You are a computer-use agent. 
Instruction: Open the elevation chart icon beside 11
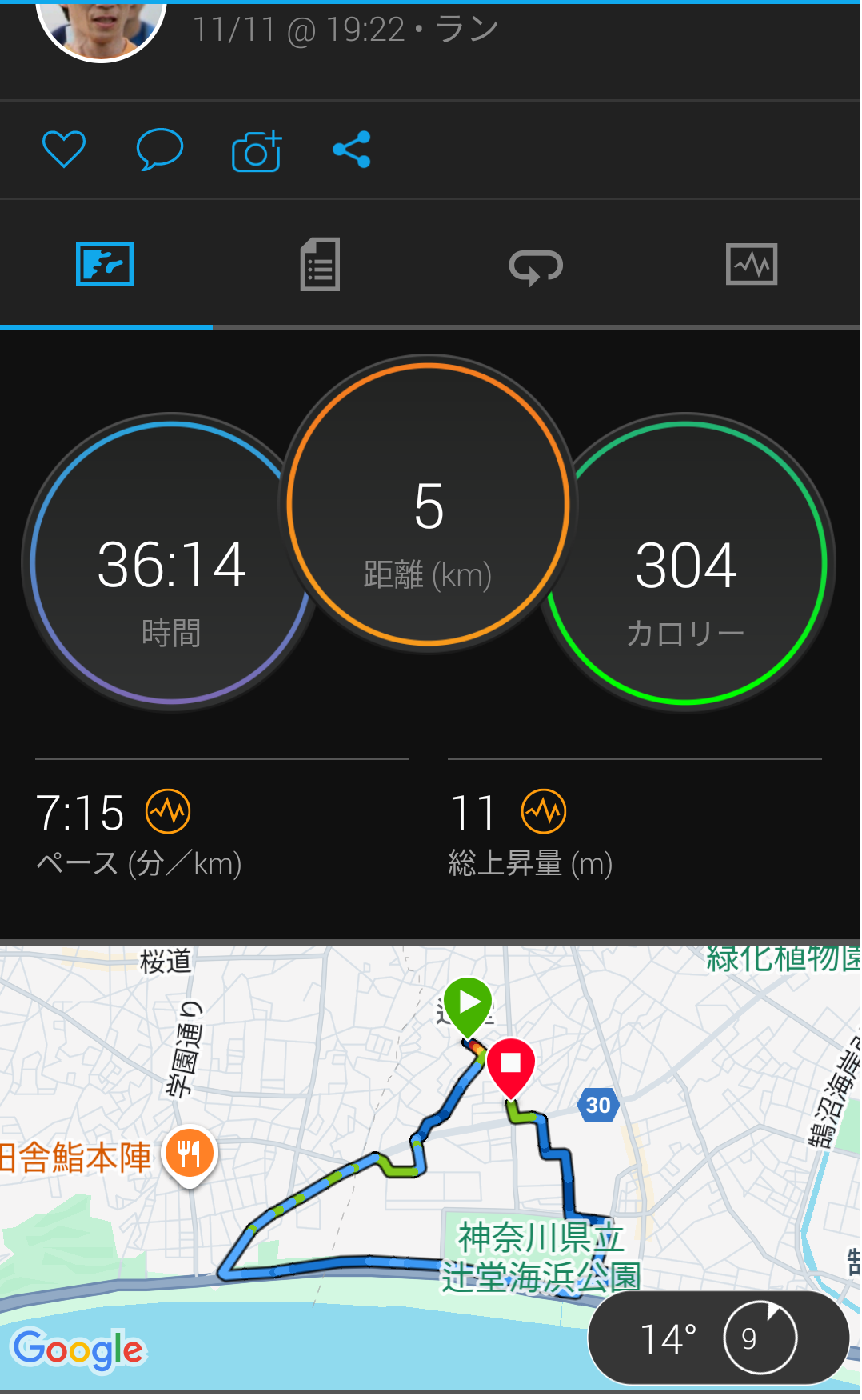point(544,811)
